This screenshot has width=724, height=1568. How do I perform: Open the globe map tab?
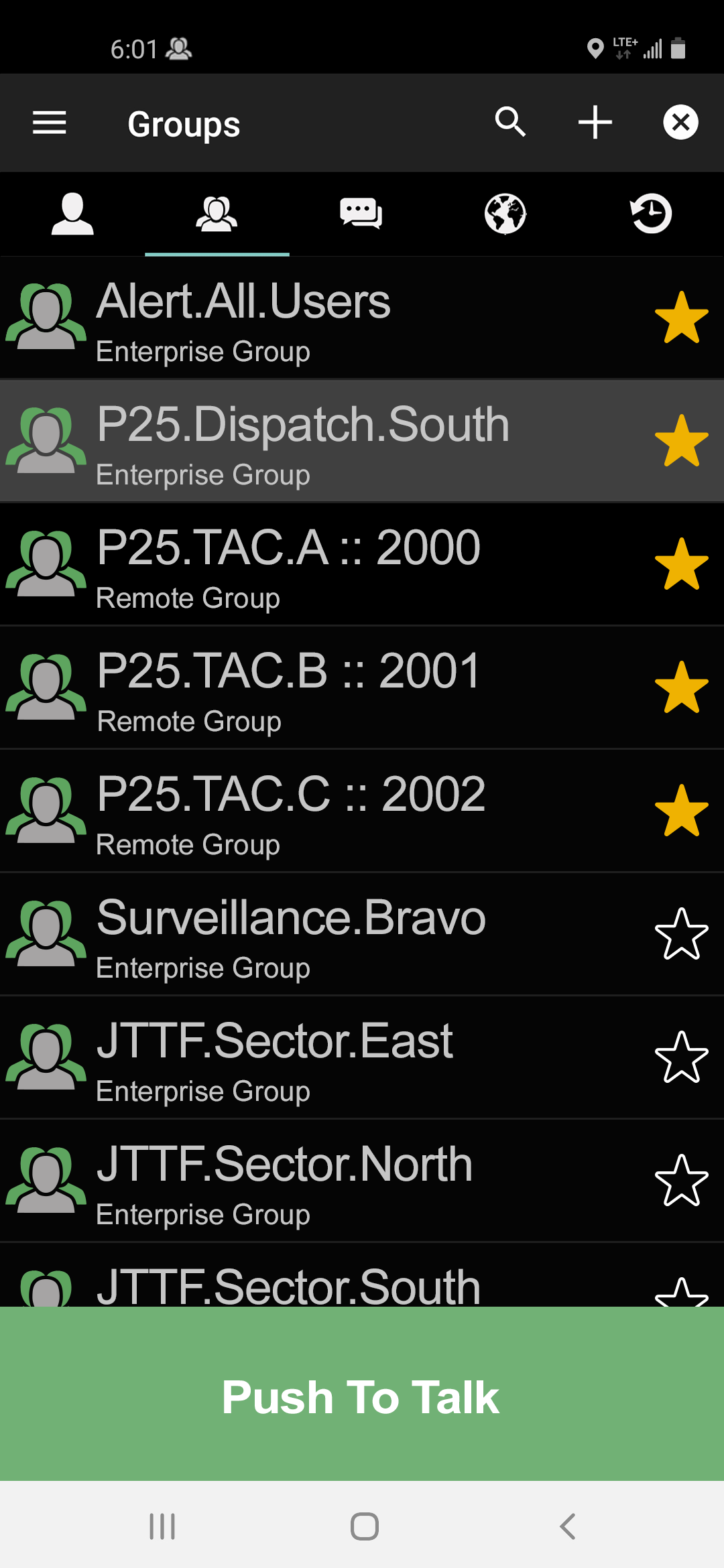pos(505,214)
